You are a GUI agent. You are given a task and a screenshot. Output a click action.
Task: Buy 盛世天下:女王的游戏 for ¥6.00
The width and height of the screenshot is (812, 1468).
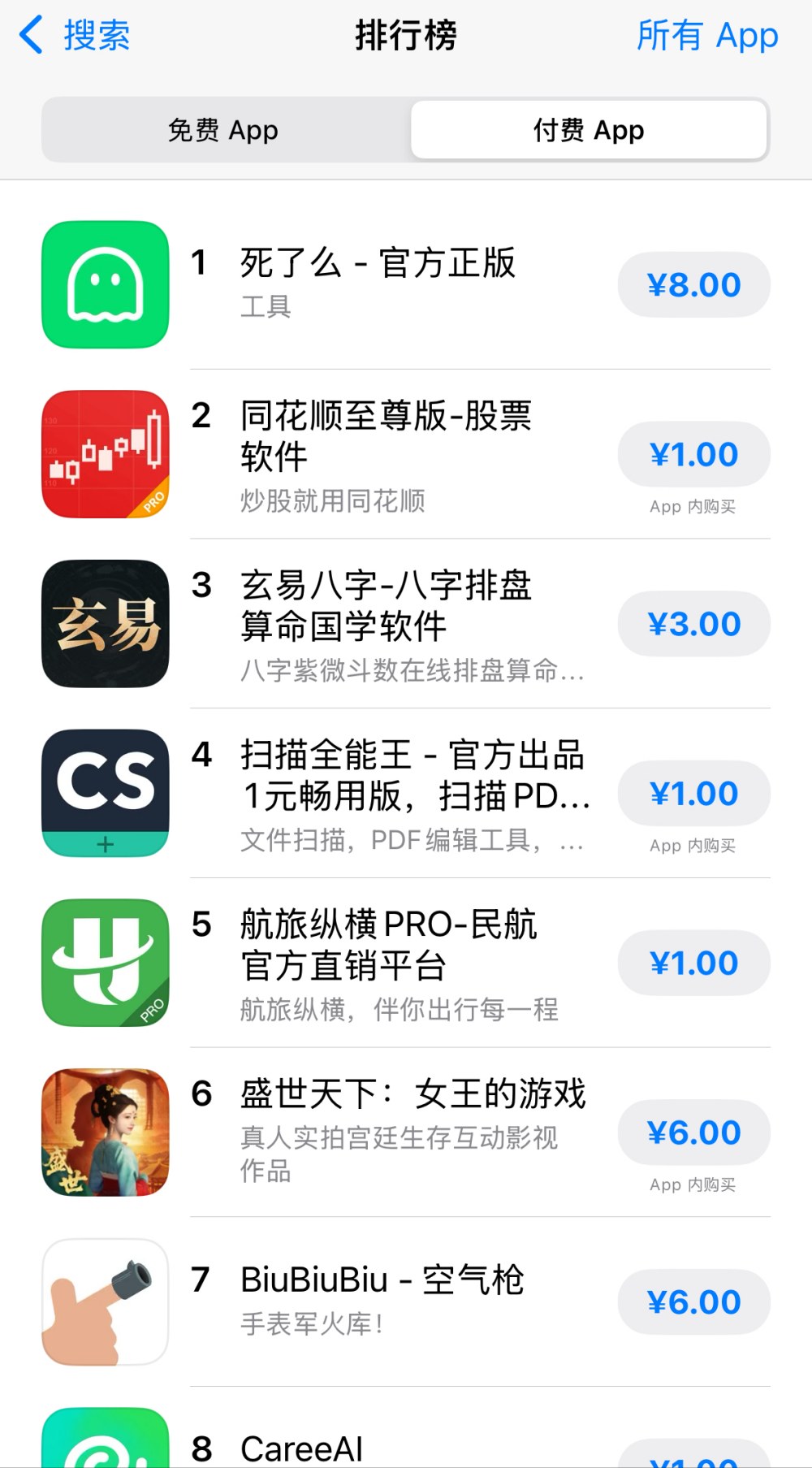click(694, 1132)
